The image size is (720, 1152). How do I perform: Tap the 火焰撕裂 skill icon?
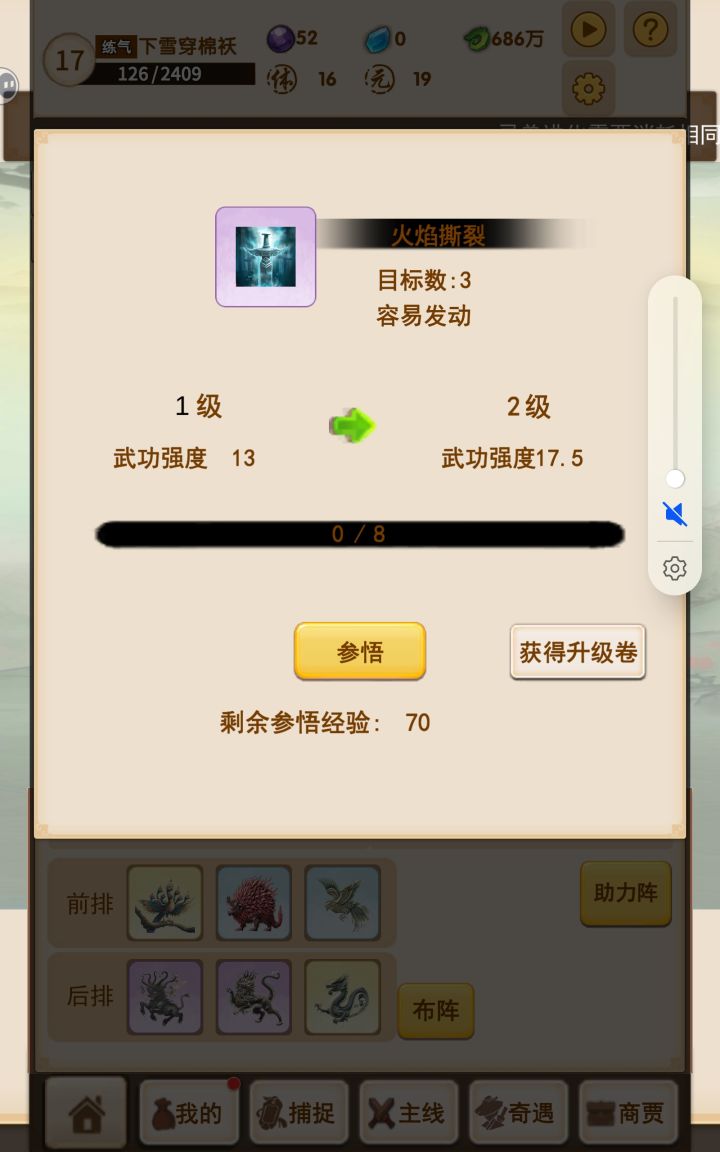click(x=265, y=257)
